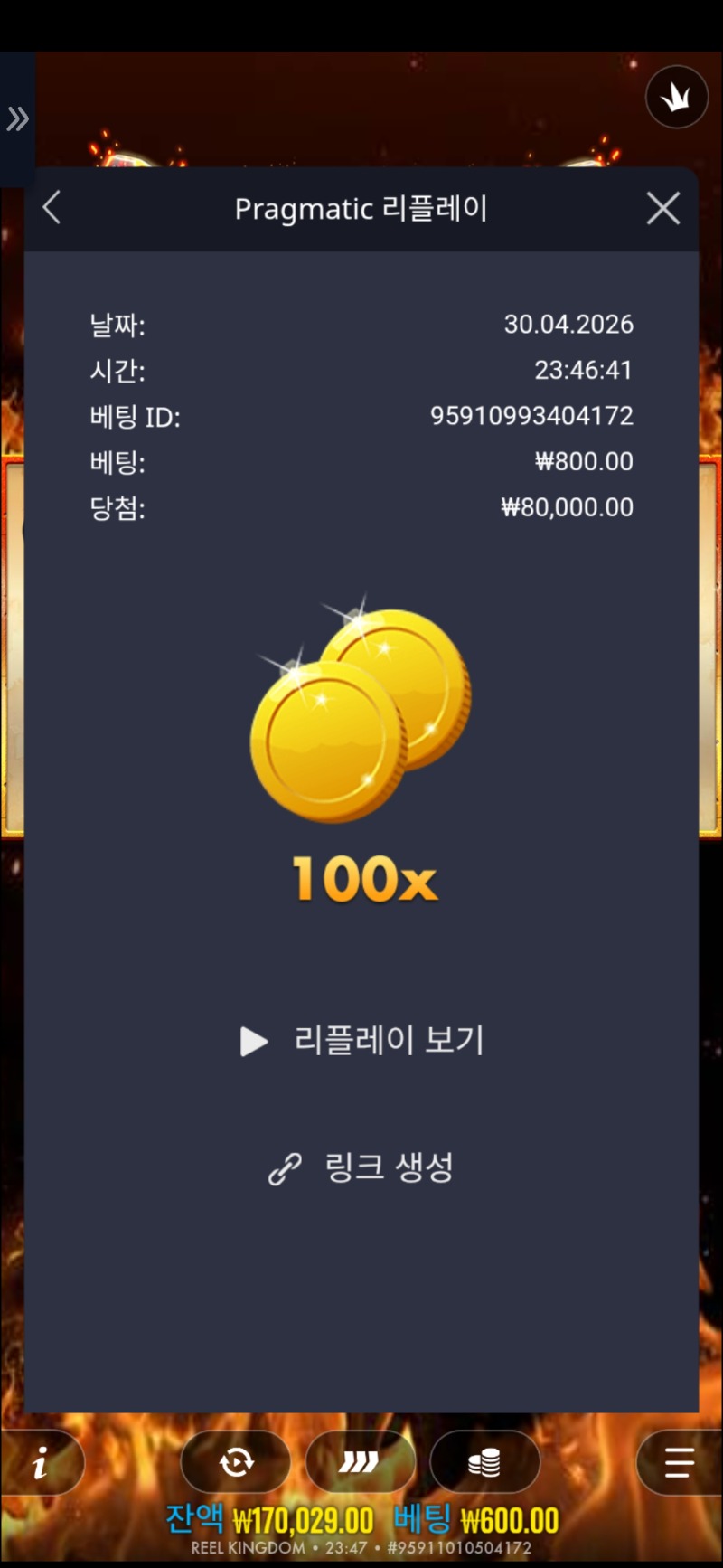
Task: Tap the quick spin arrows button
Action: (360, 1462)
